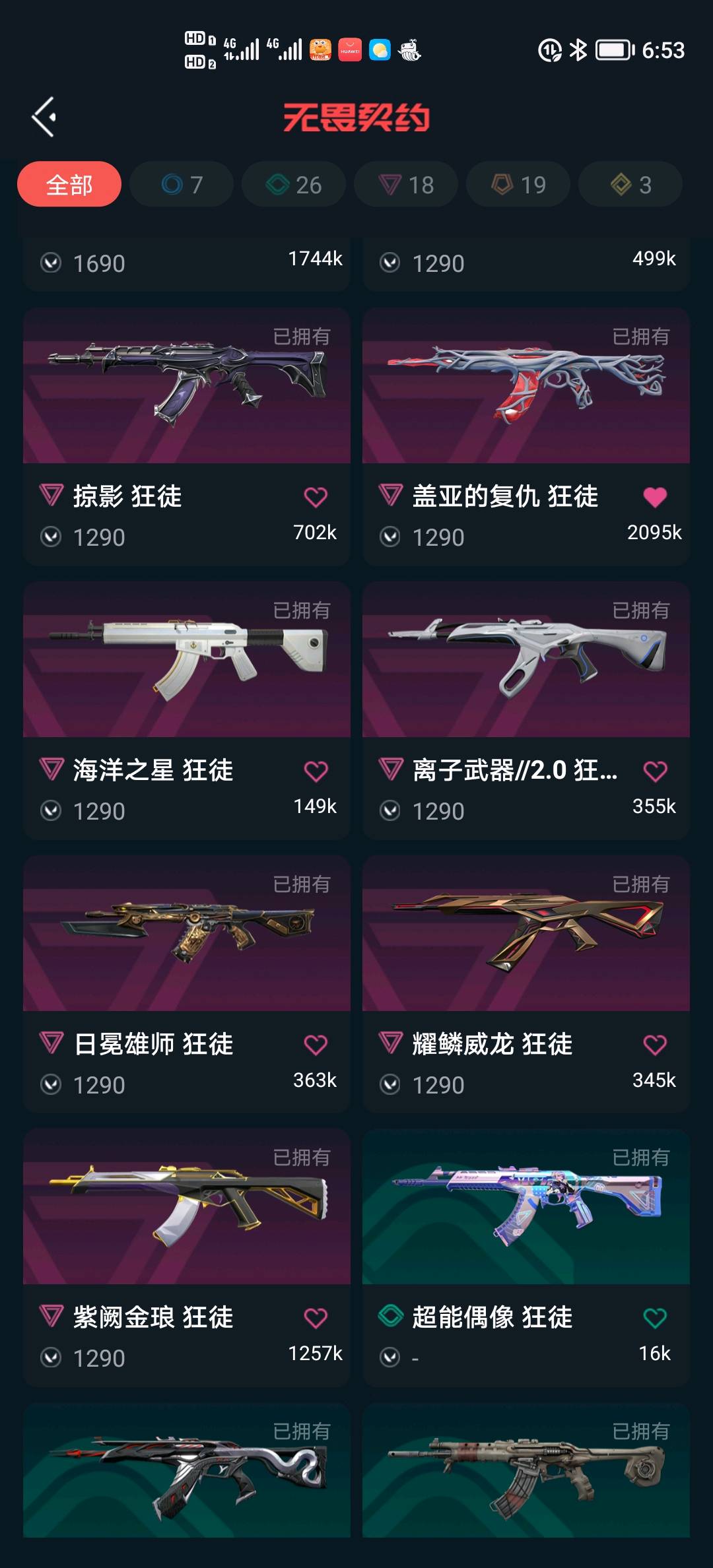This screenshot has width=713, height=1568.
Task: Like the 海洋之星 狂徒 skin
Action: (316, 771)
